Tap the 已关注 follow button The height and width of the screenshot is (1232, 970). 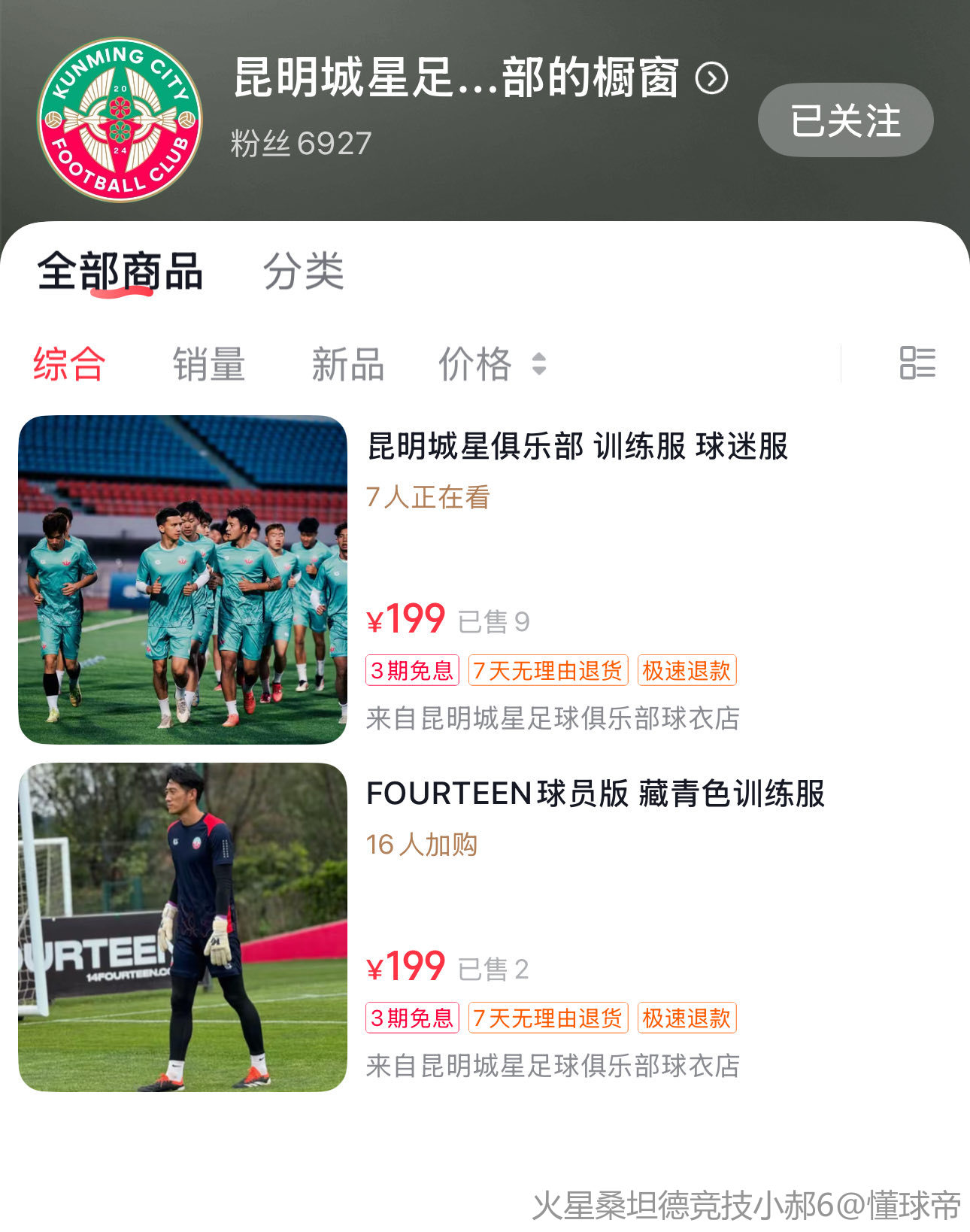845,120
